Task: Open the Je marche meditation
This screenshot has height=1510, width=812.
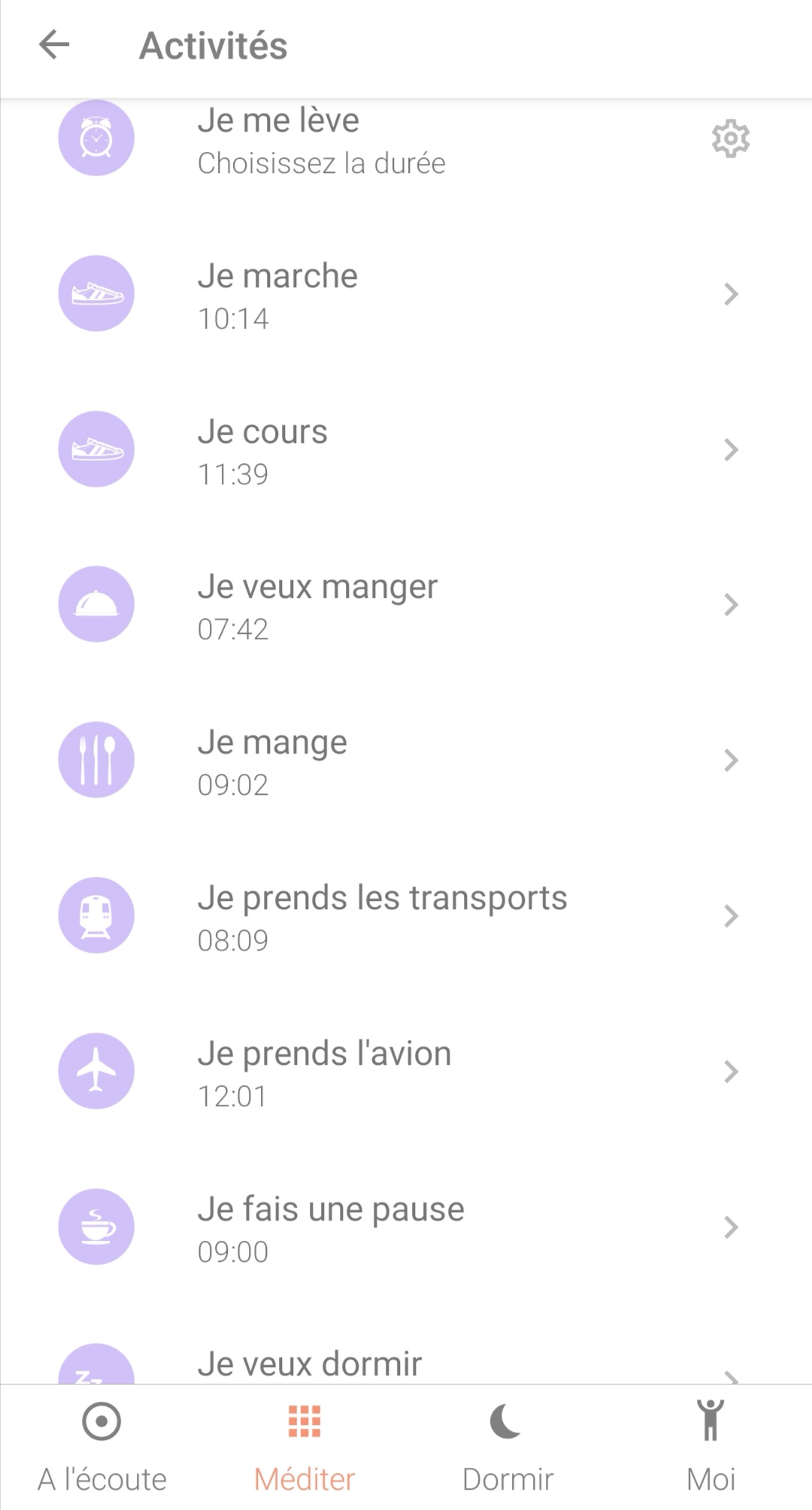Action: 406,295
